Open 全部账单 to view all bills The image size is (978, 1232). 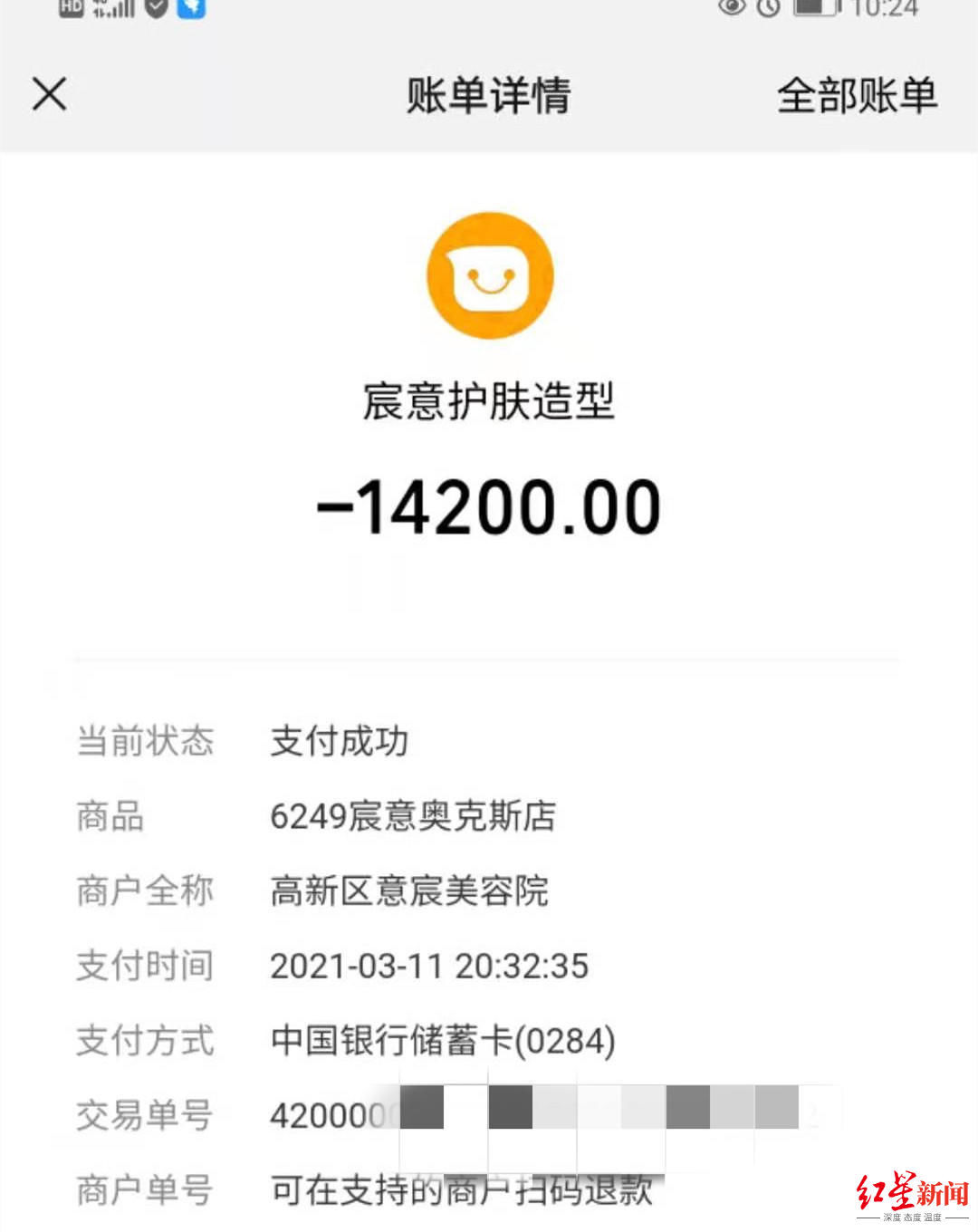(x=856, y=94)
